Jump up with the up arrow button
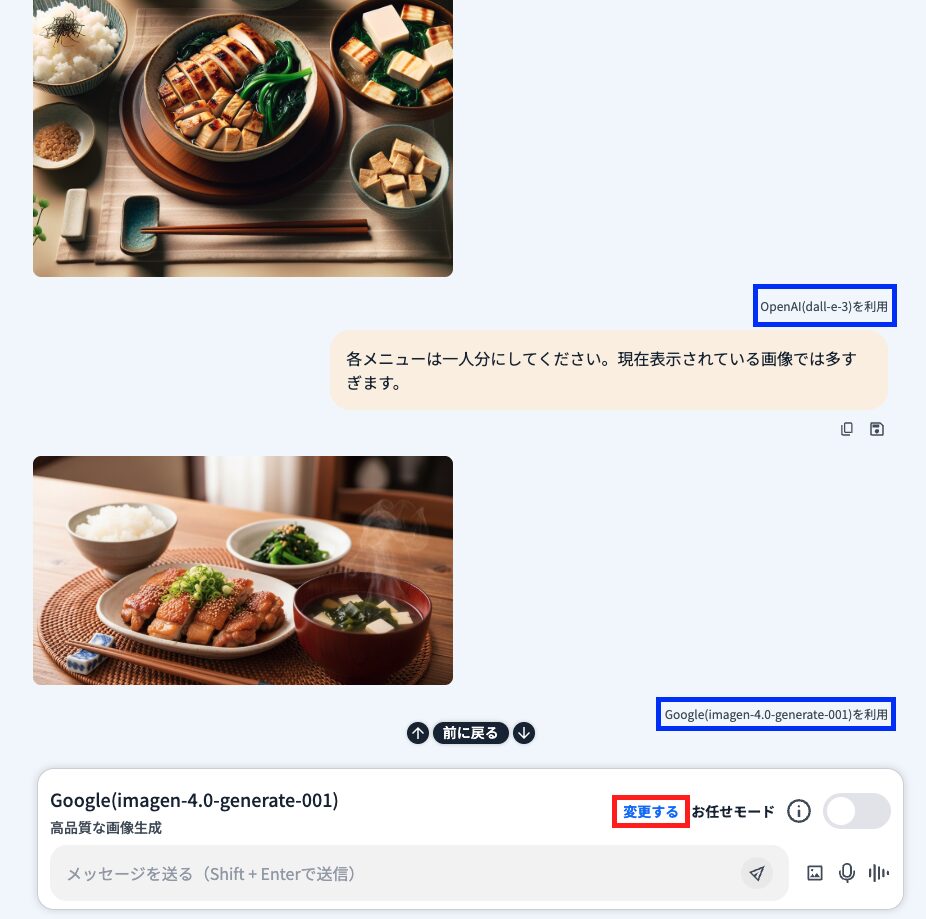This screenshot has width=926, height=919. coord(418,733)
